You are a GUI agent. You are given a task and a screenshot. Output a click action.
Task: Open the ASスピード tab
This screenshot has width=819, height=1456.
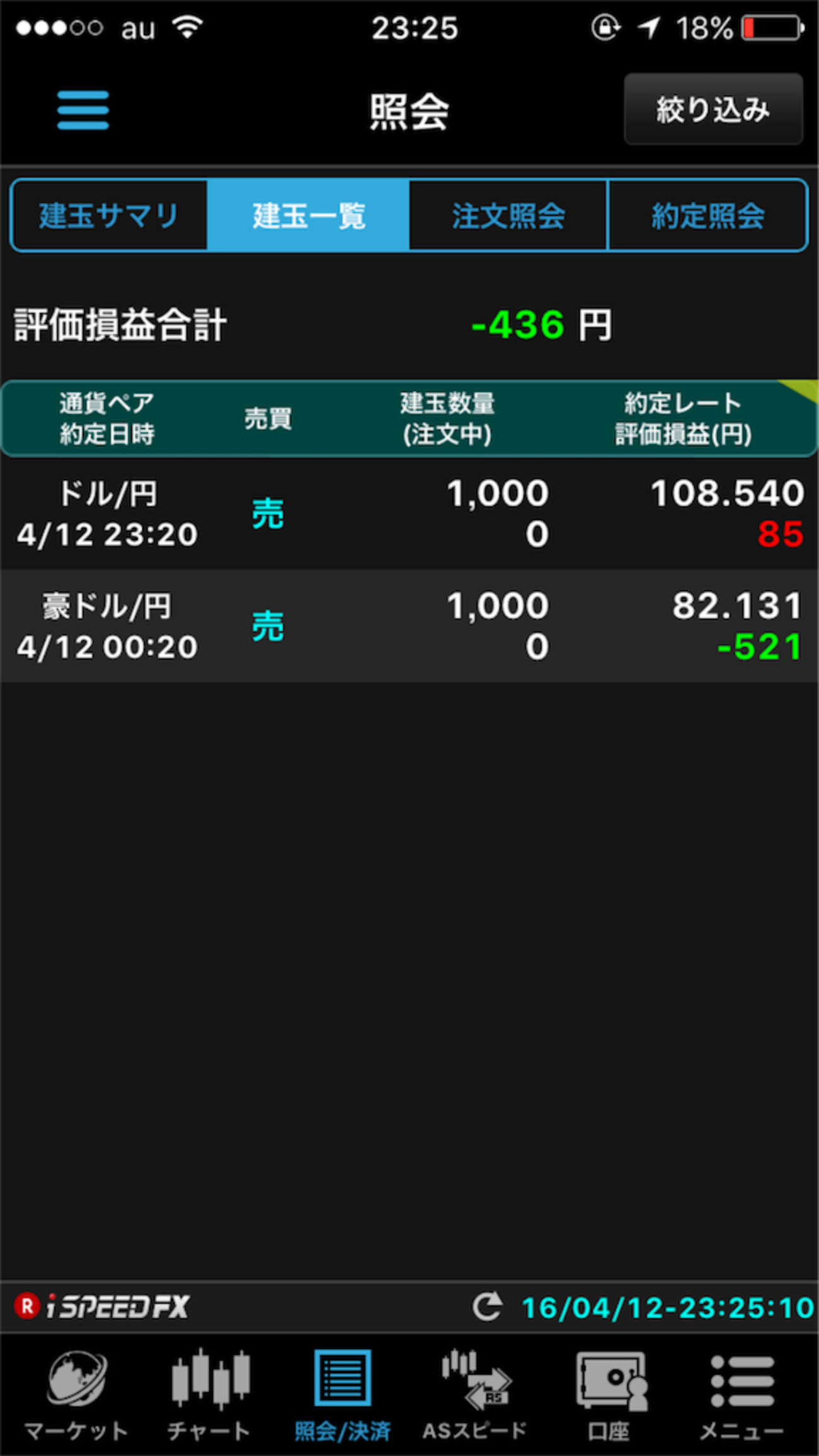pos(475,1393)
